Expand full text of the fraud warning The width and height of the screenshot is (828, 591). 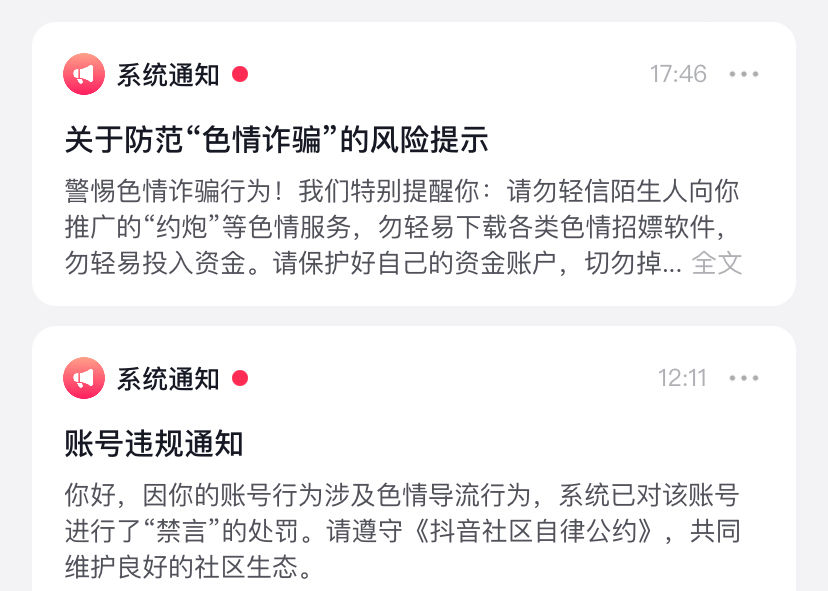[717, 263]
